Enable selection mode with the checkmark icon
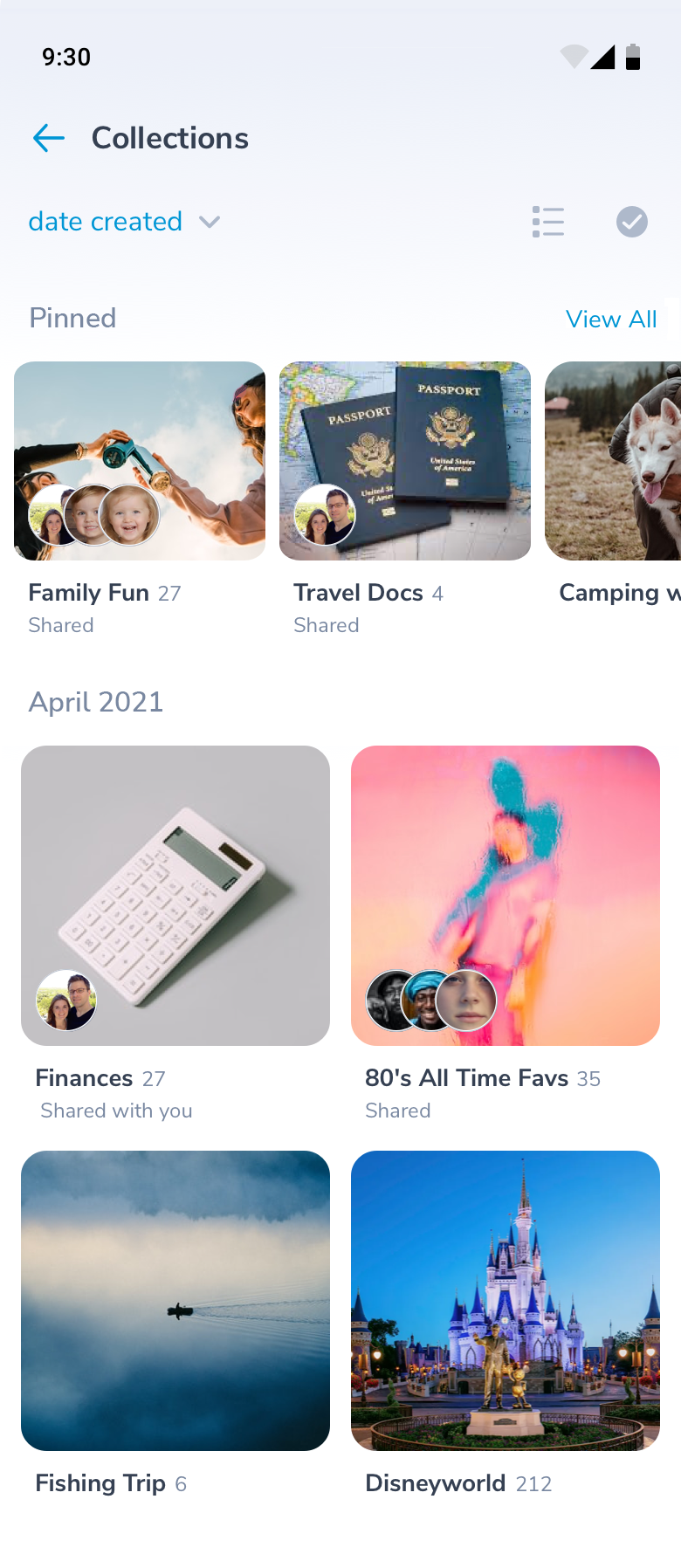 [x=632, y=222]
